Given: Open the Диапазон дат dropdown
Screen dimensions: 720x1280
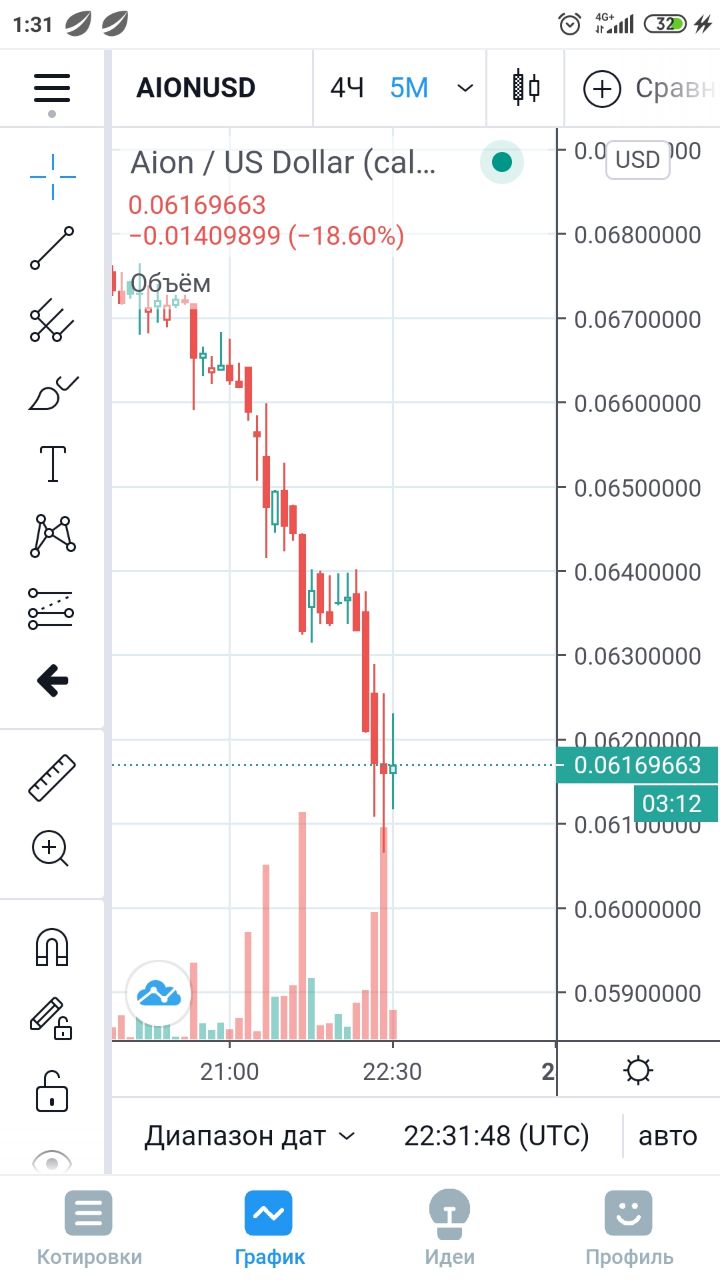Looking at the screenshot, I should (x=250, y=1136).
